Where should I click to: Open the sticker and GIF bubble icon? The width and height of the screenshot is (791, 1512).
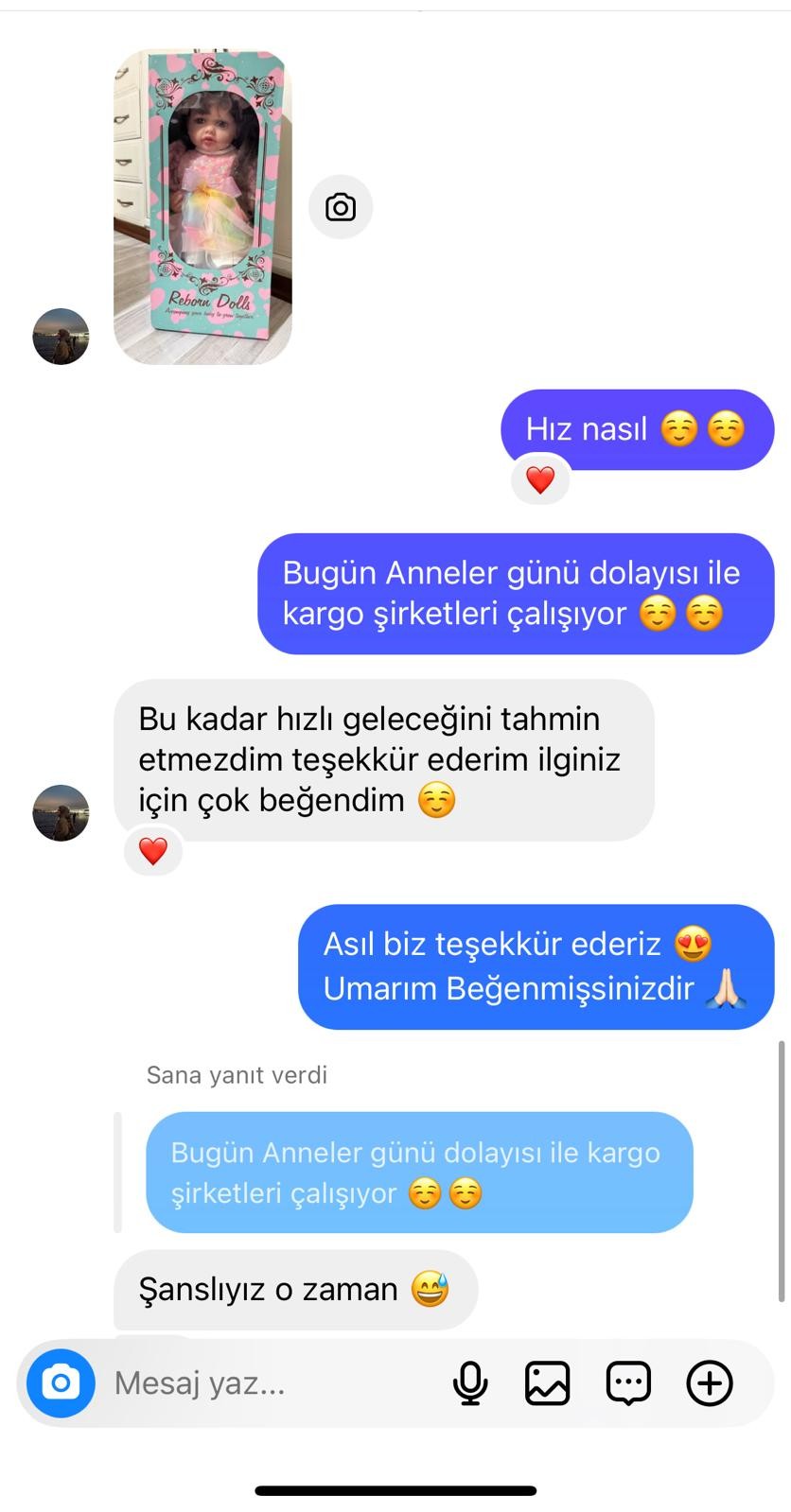(628, 1383)
